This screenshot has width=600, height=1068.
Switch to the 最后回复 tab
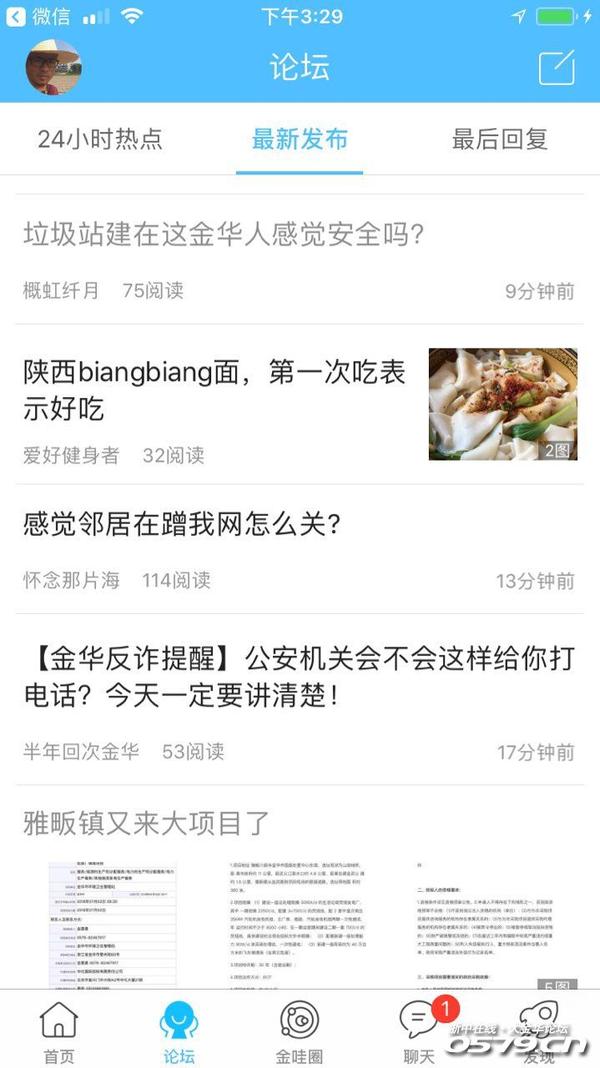pos(500,139)
